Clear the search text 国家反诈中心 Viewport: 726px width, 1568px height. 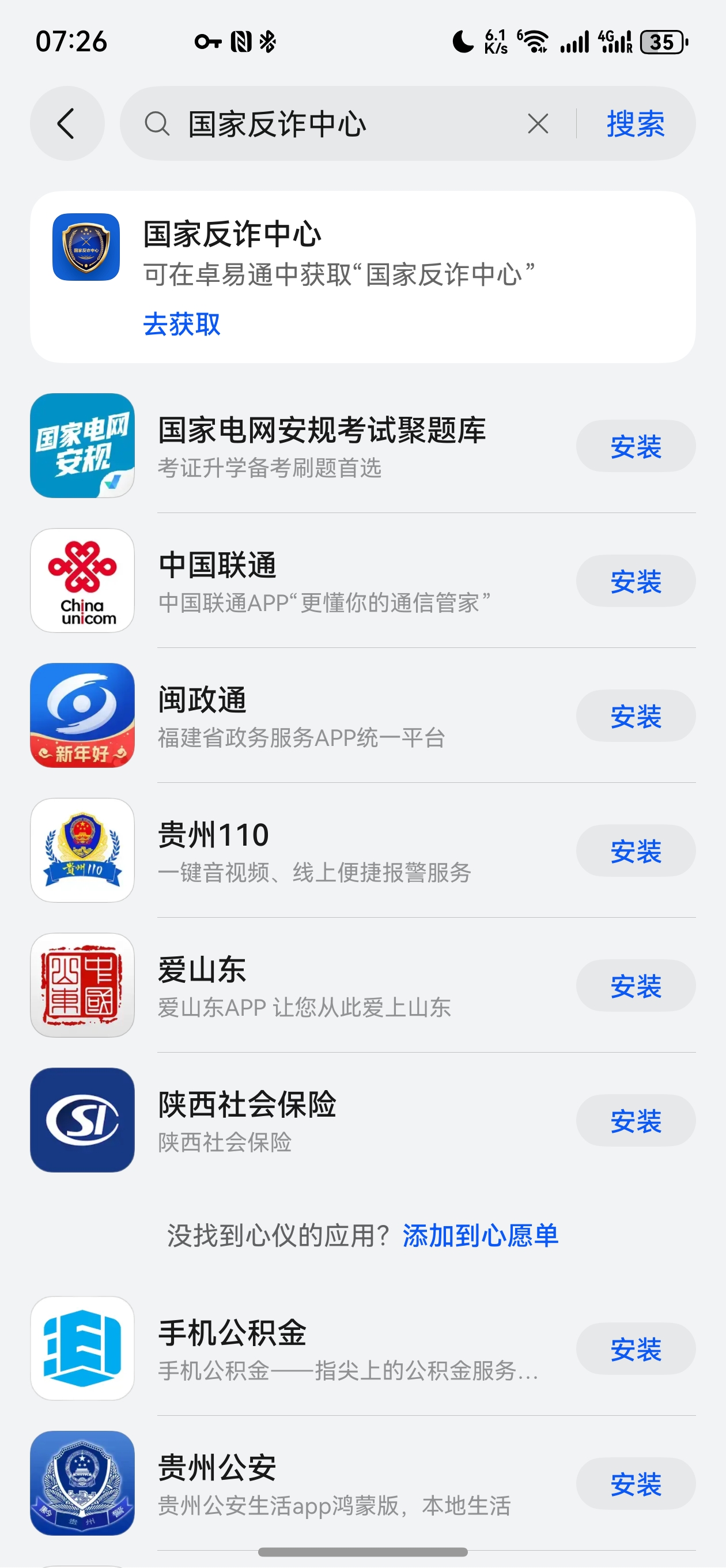click(538, 123)
